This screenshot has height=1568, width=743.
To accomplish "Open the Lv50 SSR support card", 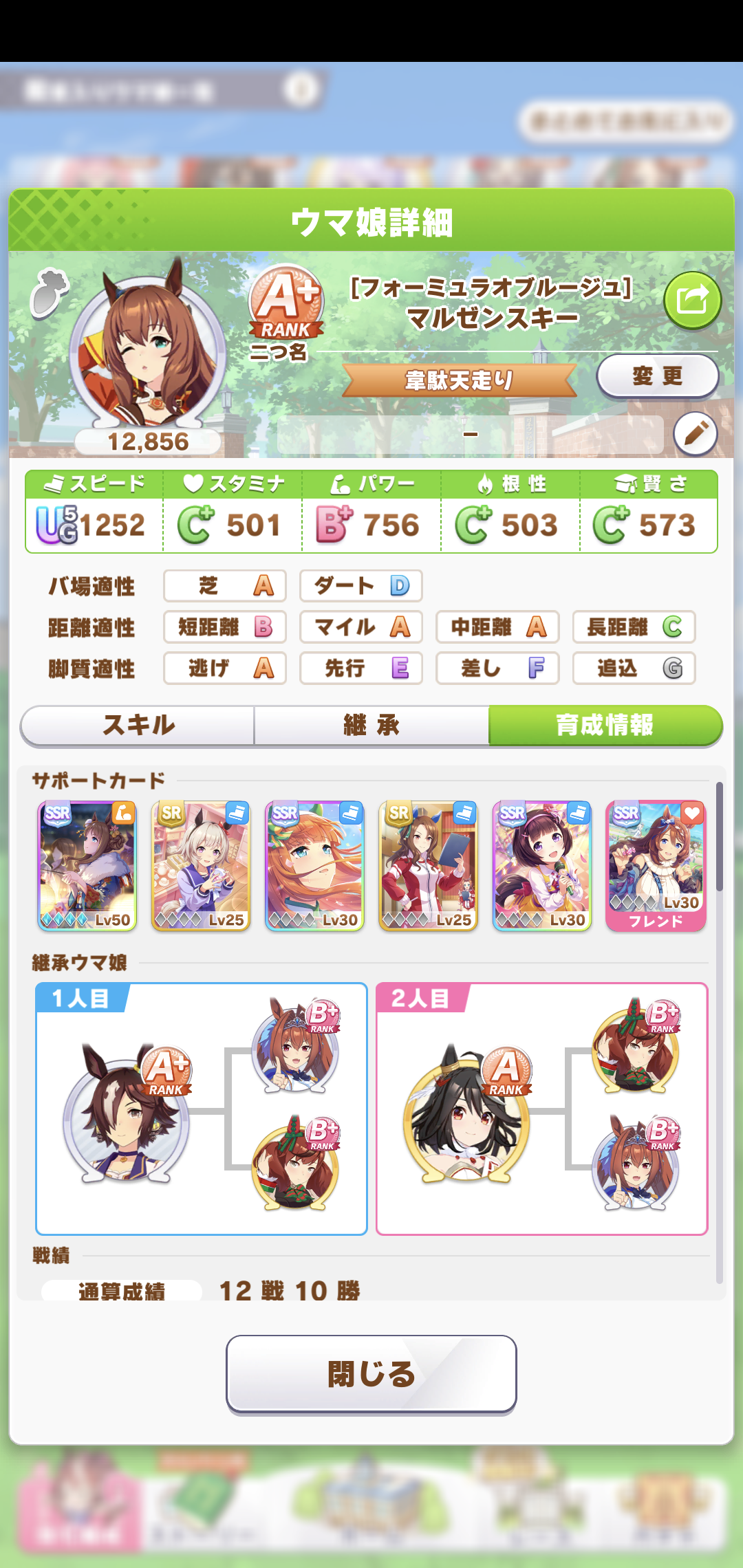I will (x=87, y=865).
